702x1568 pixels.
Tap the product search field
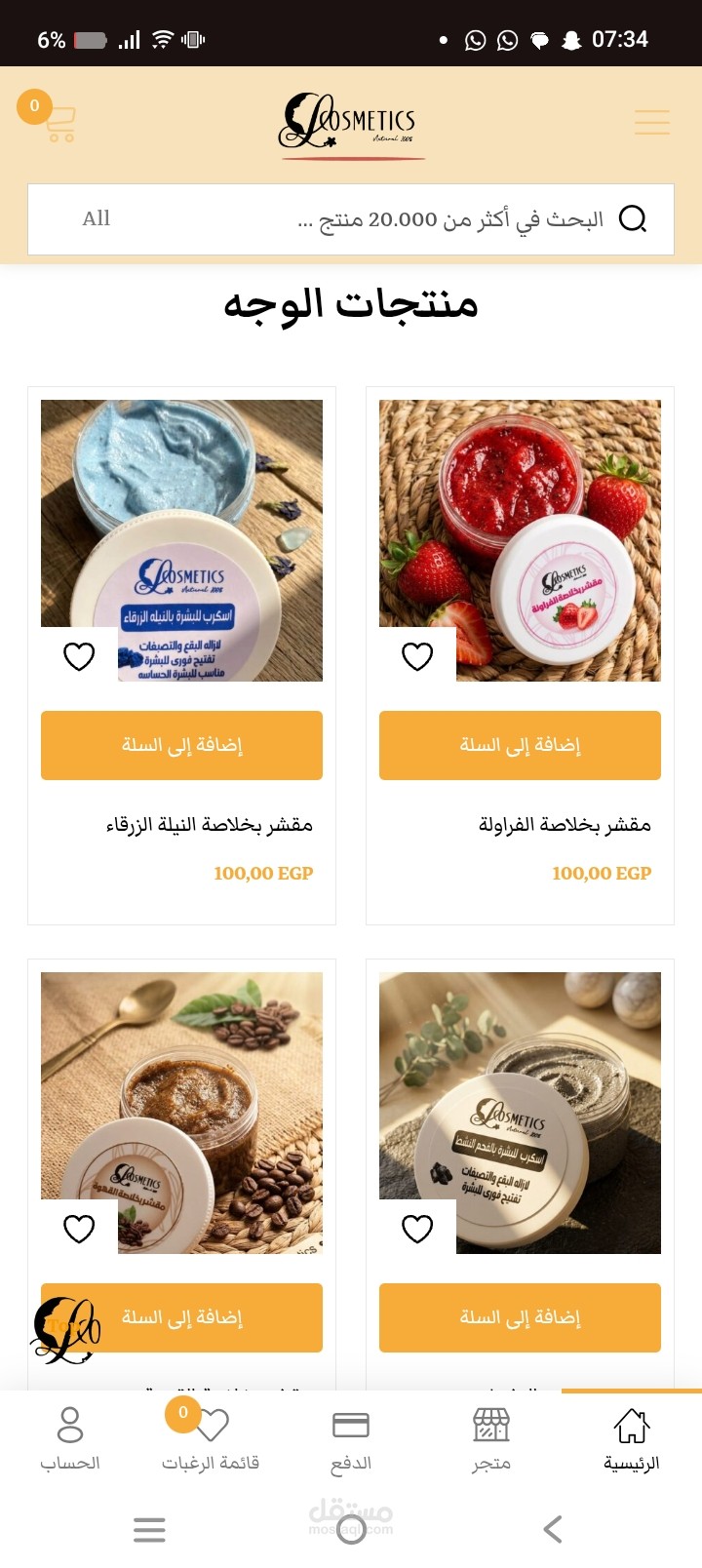pyautogui.click(x=448, y=219)
